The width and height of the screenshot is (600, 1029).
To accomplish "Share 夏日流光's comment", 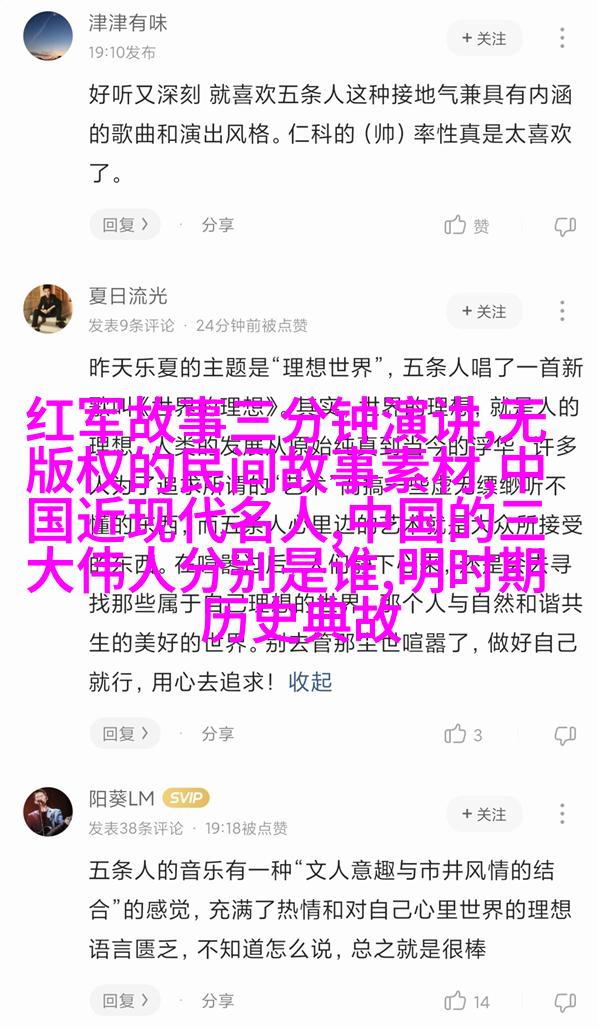I will coord(206,733).
